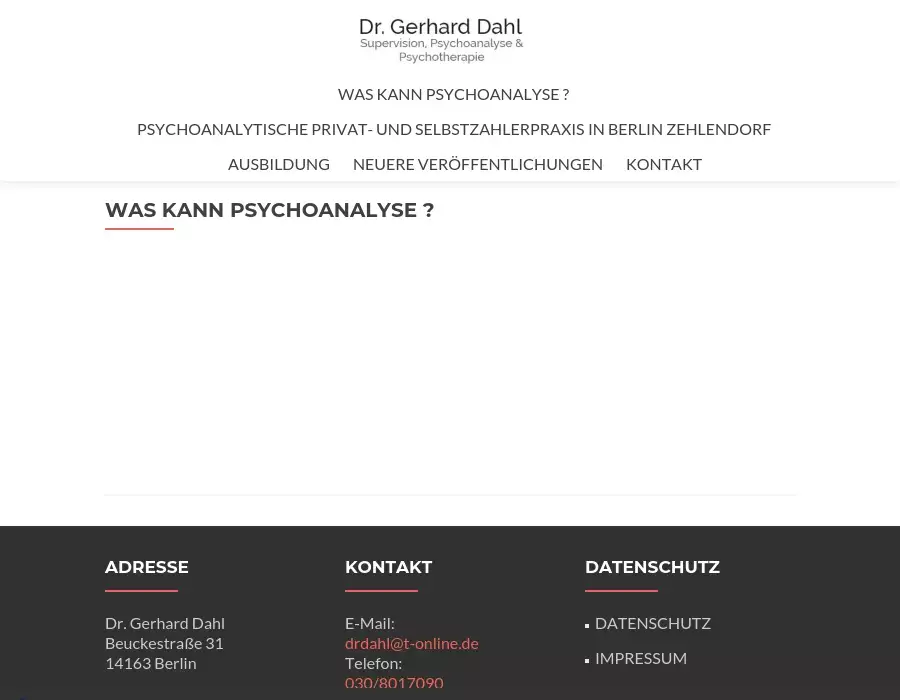Call the phone number 030/8017090
The width and height of the screenshot is (900, 700).
coord(393,683)
